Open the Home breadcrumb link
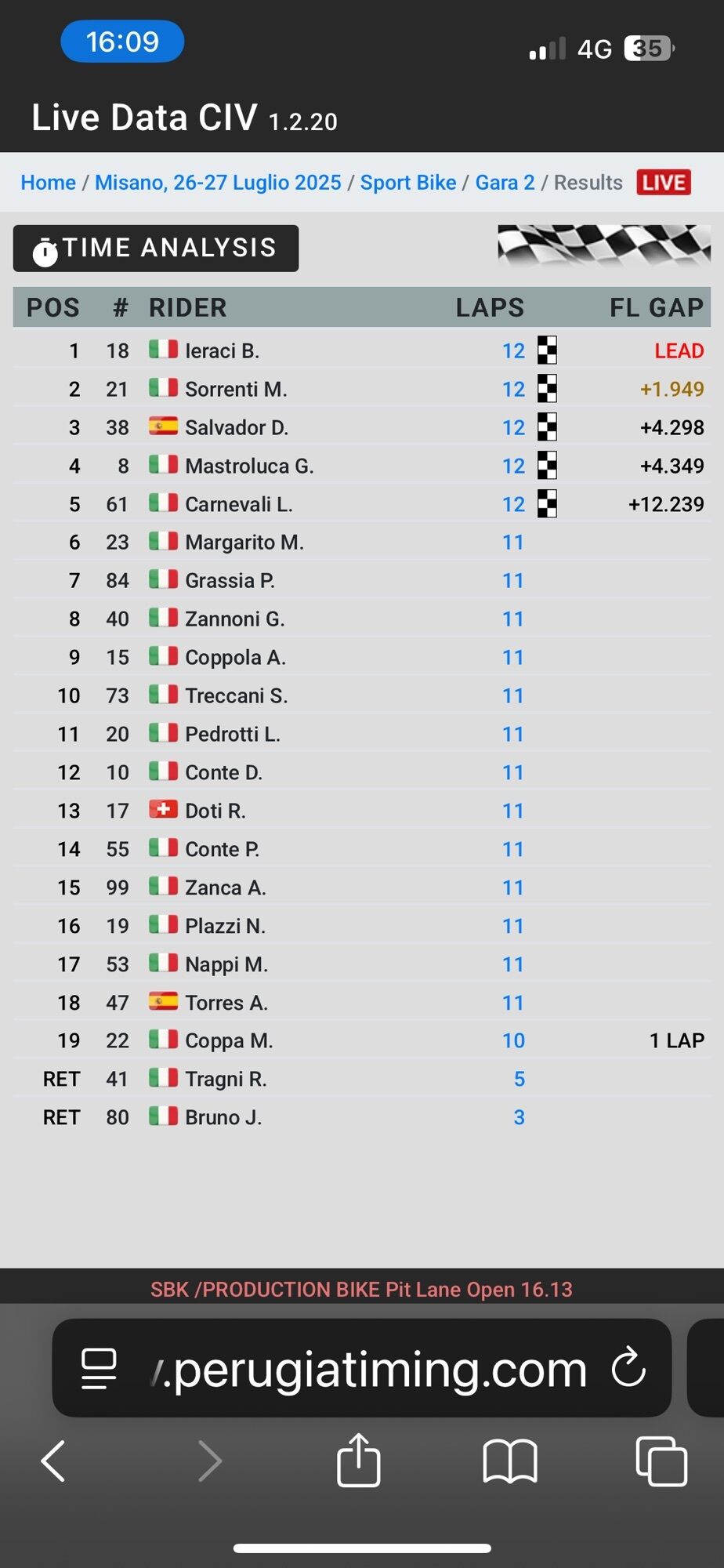 point(48,183)
